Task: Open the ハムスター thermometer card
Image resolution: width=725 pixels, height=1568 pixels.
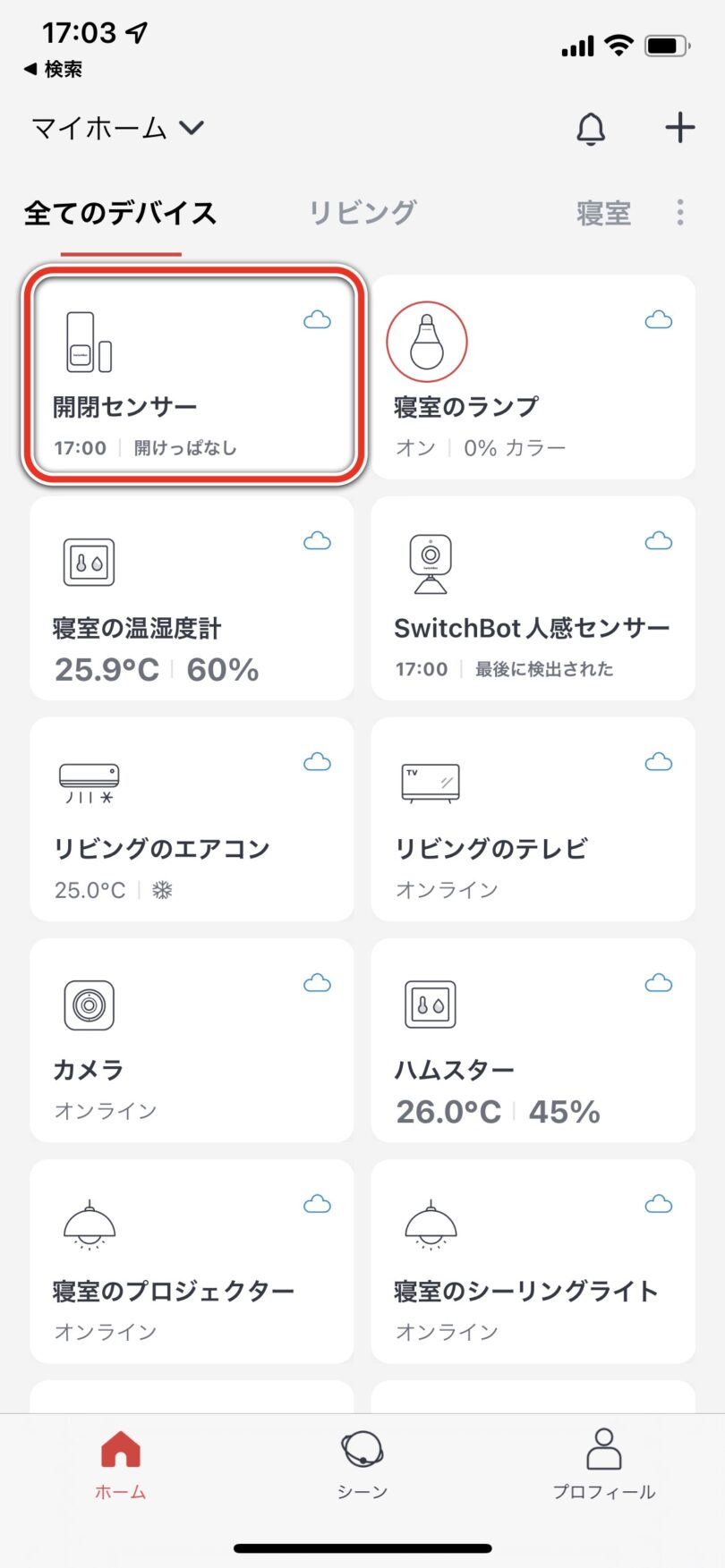Action: (x=533, y=1040)
